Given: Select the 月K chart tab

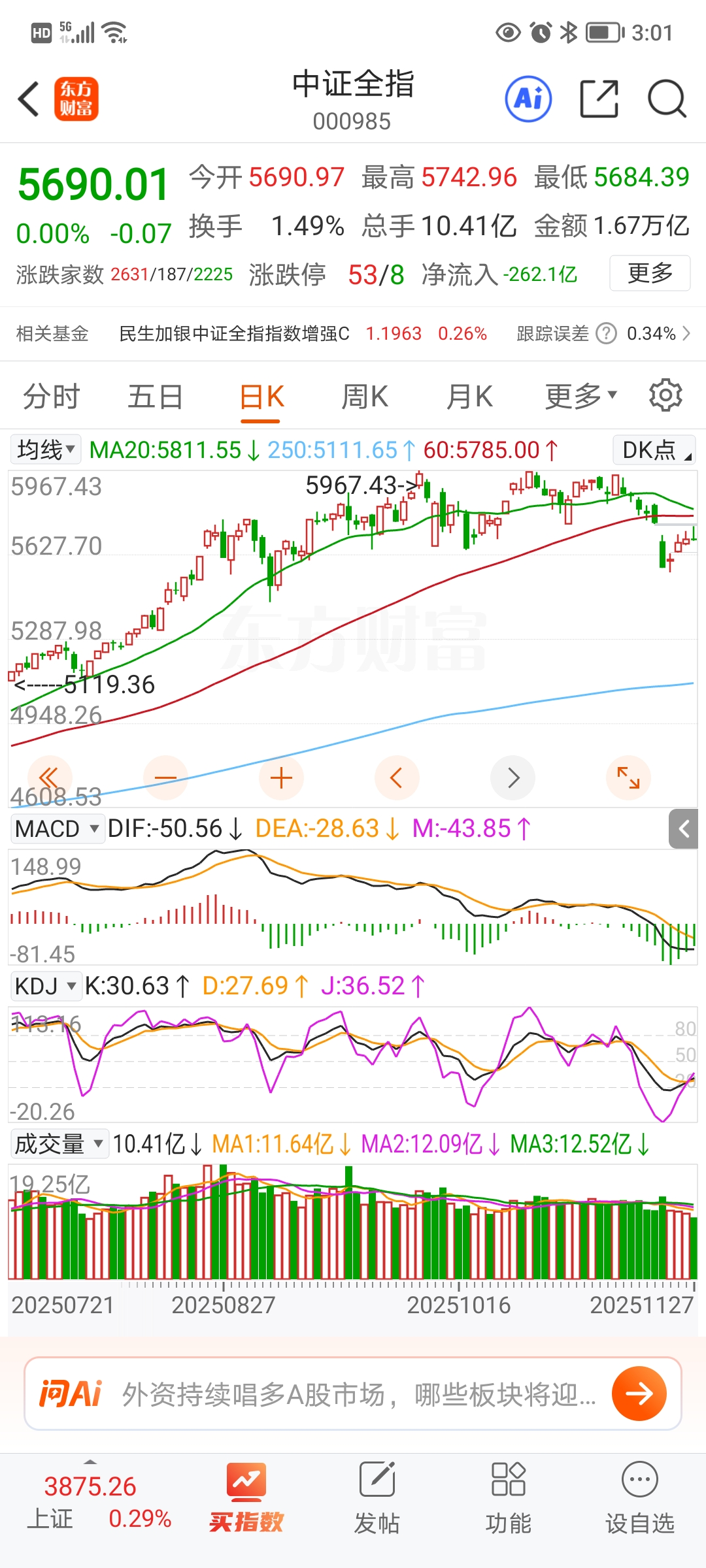Looking at the screenshot, I should [x=469, y=397].
